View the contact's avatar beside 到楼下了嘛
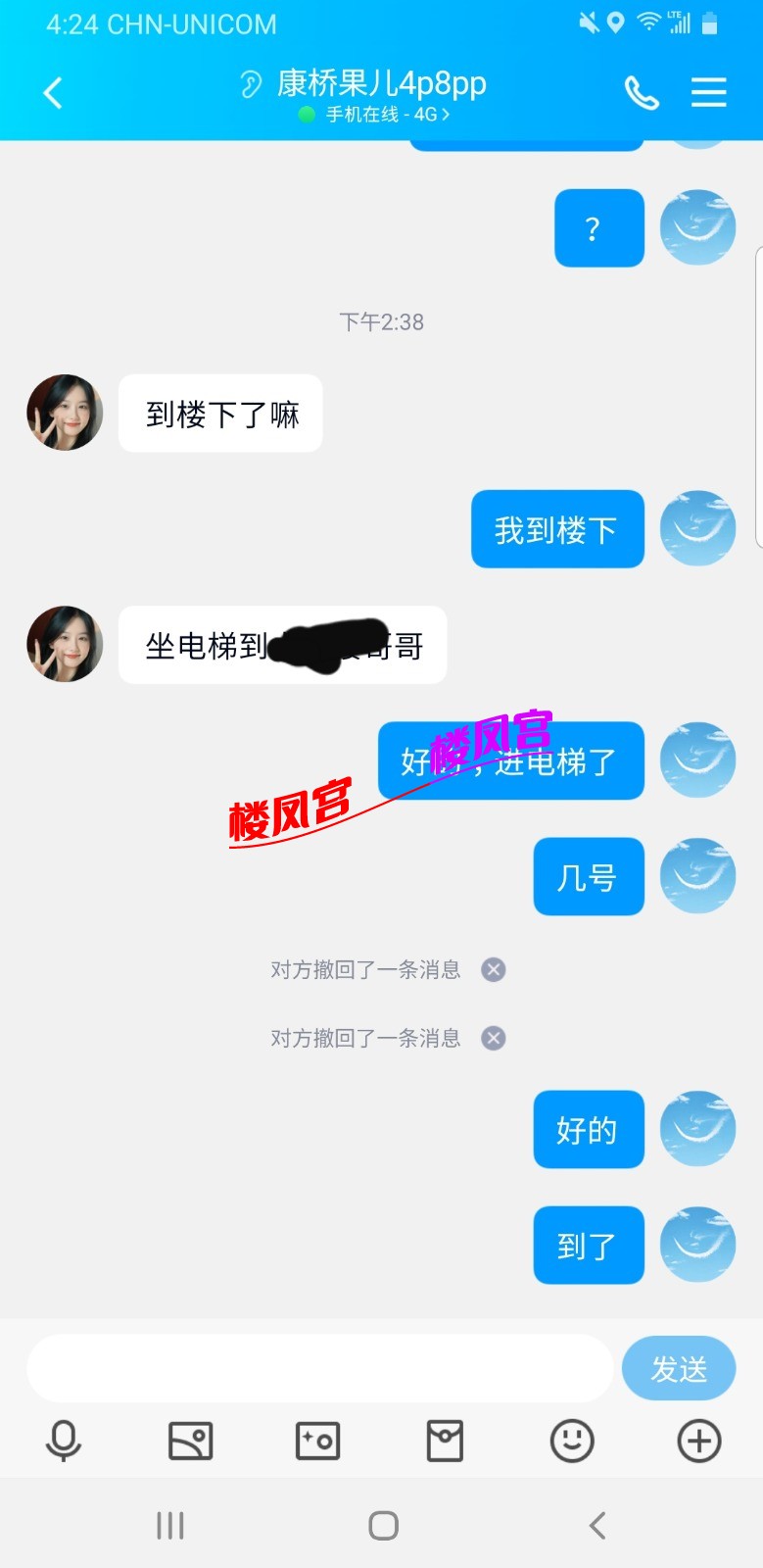Viewport: 763px width, 1568px height. [65, 413]
